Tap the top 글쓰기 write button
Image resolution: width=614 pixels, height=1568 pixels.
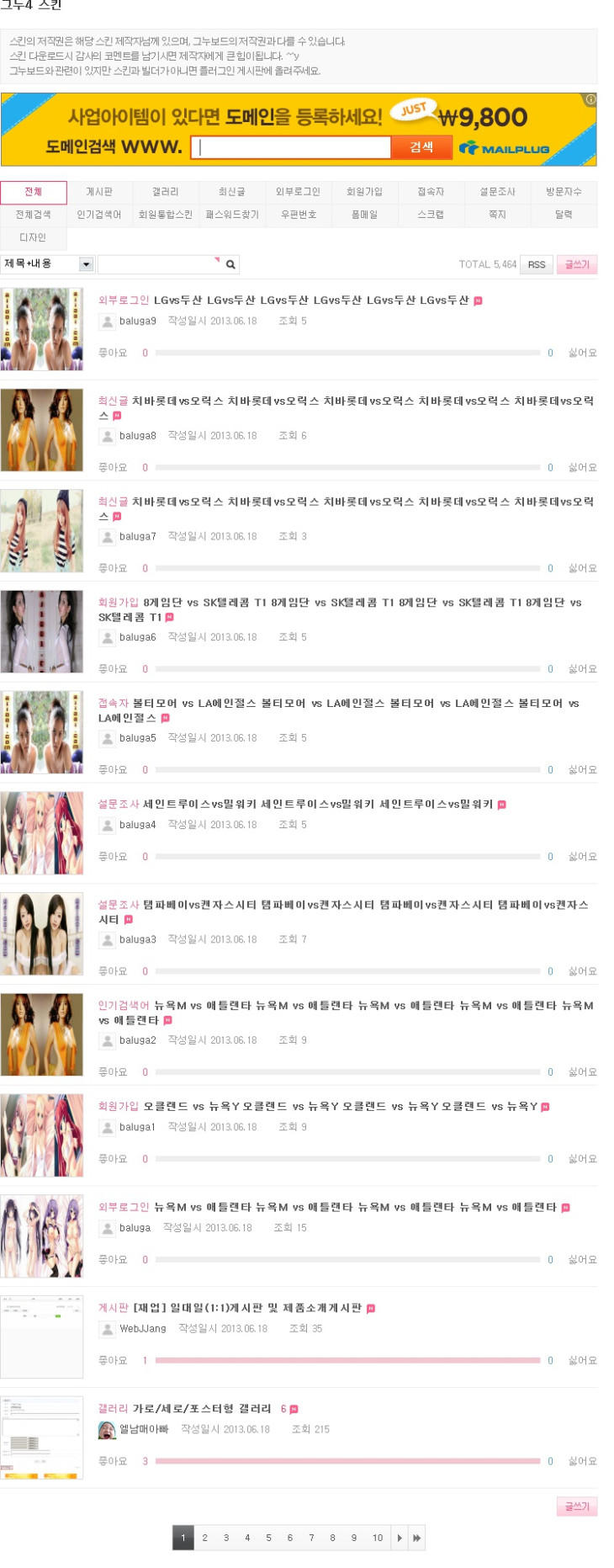(577, 264)
